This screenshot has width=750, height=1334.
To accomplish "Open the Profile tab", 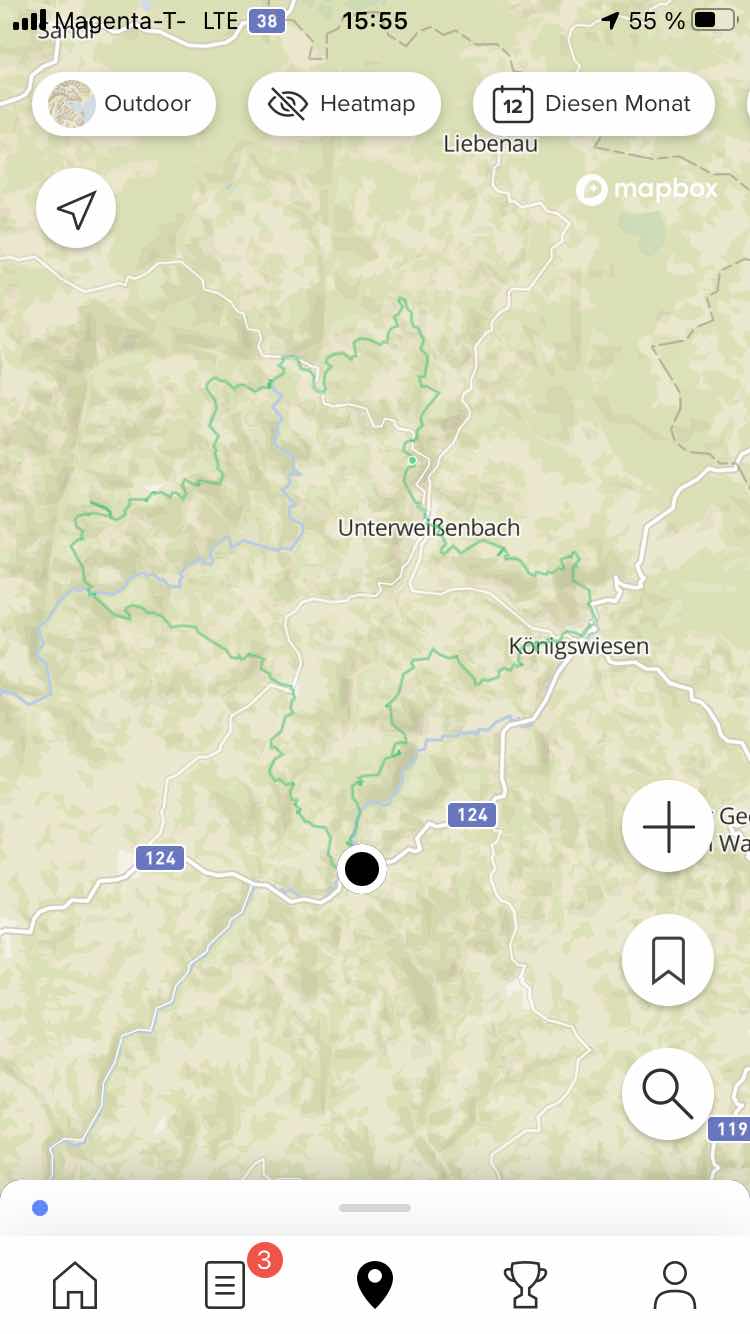I will (x=674, y=1284).
